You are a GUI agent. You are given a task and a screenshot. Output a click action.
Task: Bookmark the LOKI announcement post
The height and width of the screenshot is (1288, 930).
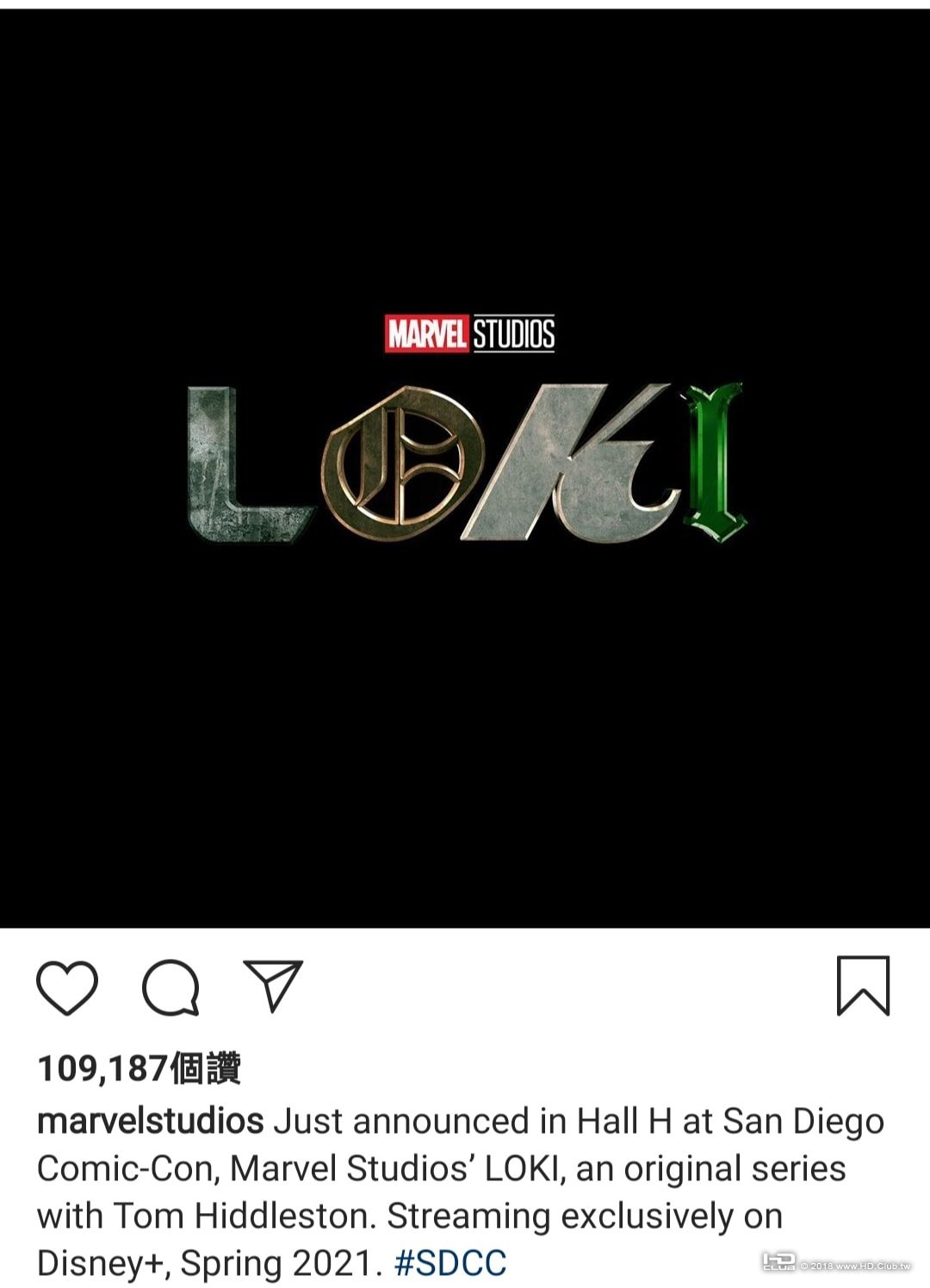coord(863,986)
